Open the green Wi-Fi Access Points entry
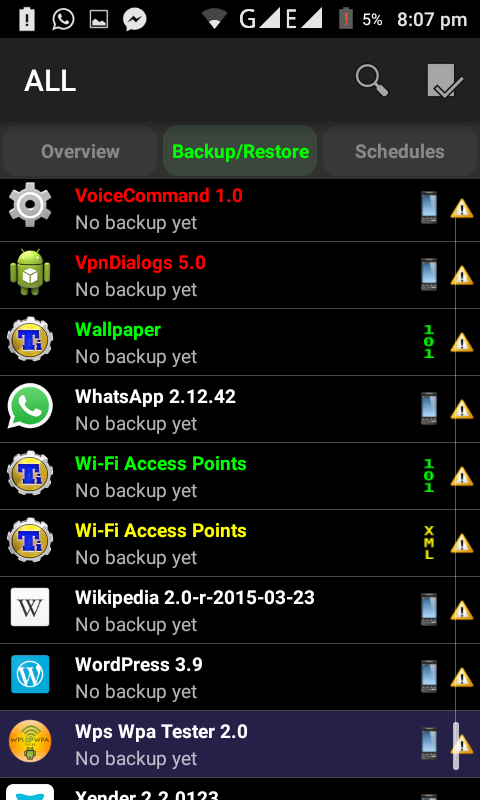The width and height of the screenshot is (480, 800). [240, 476]
